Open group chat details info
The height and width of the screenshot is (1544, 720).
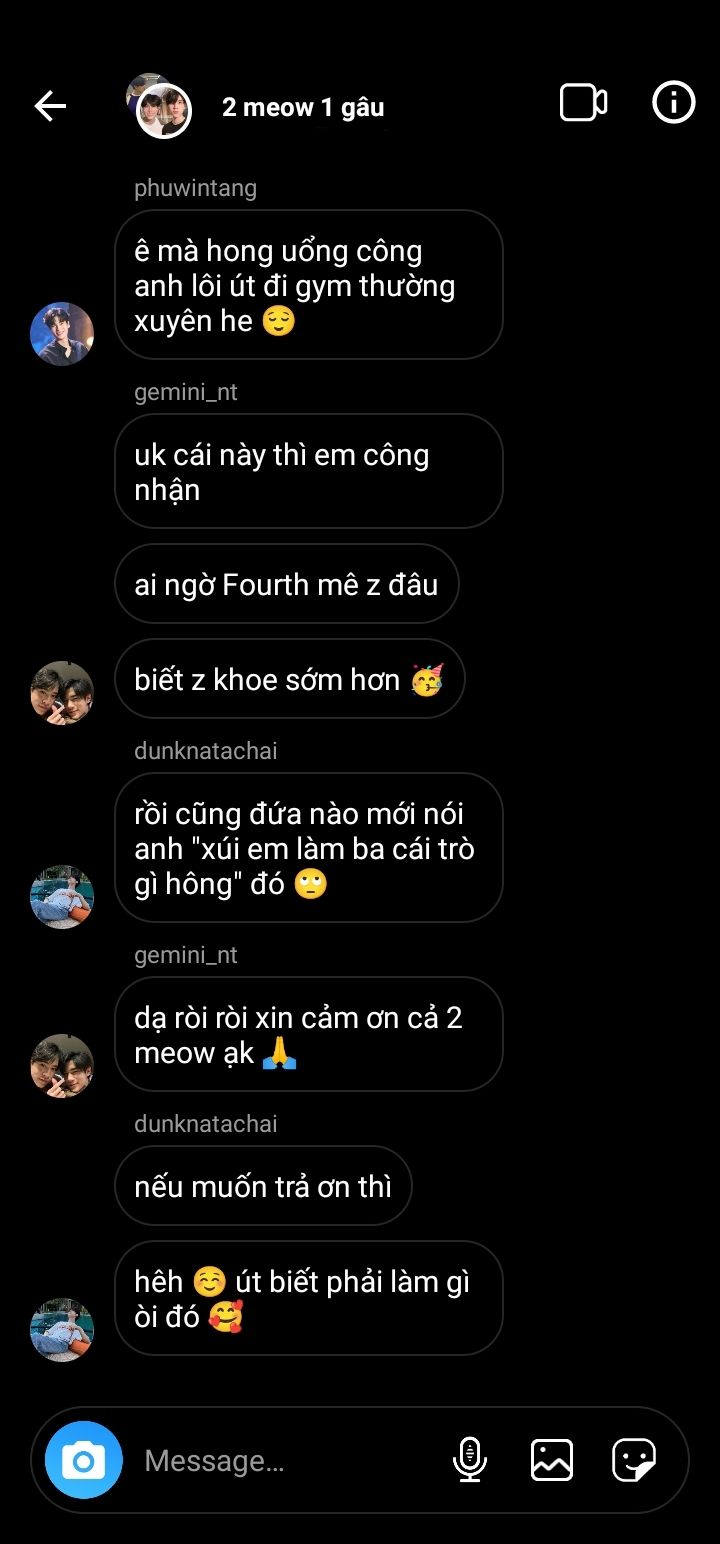click(x=673, y=102)
